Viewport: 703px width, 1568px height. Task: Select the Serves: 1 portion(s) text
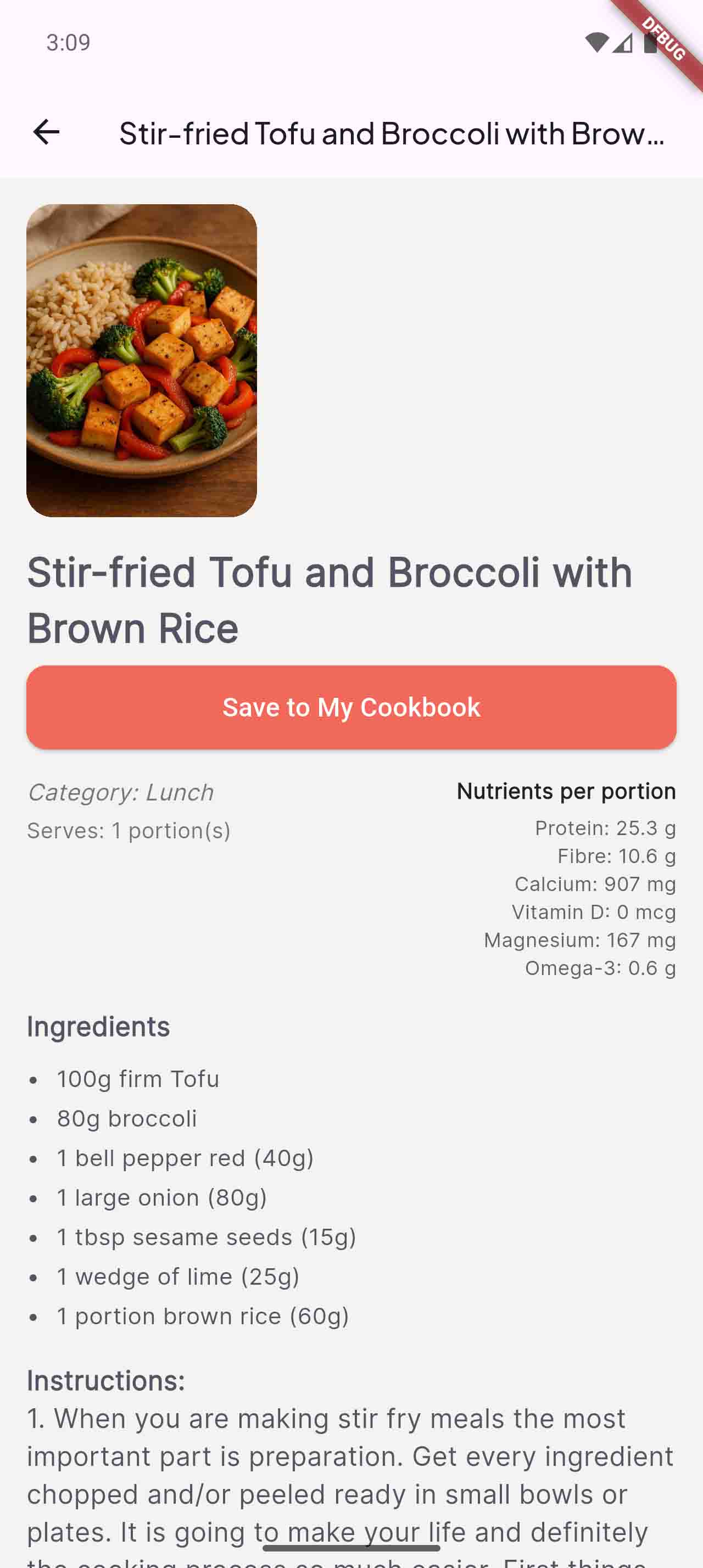coord(130,830)
